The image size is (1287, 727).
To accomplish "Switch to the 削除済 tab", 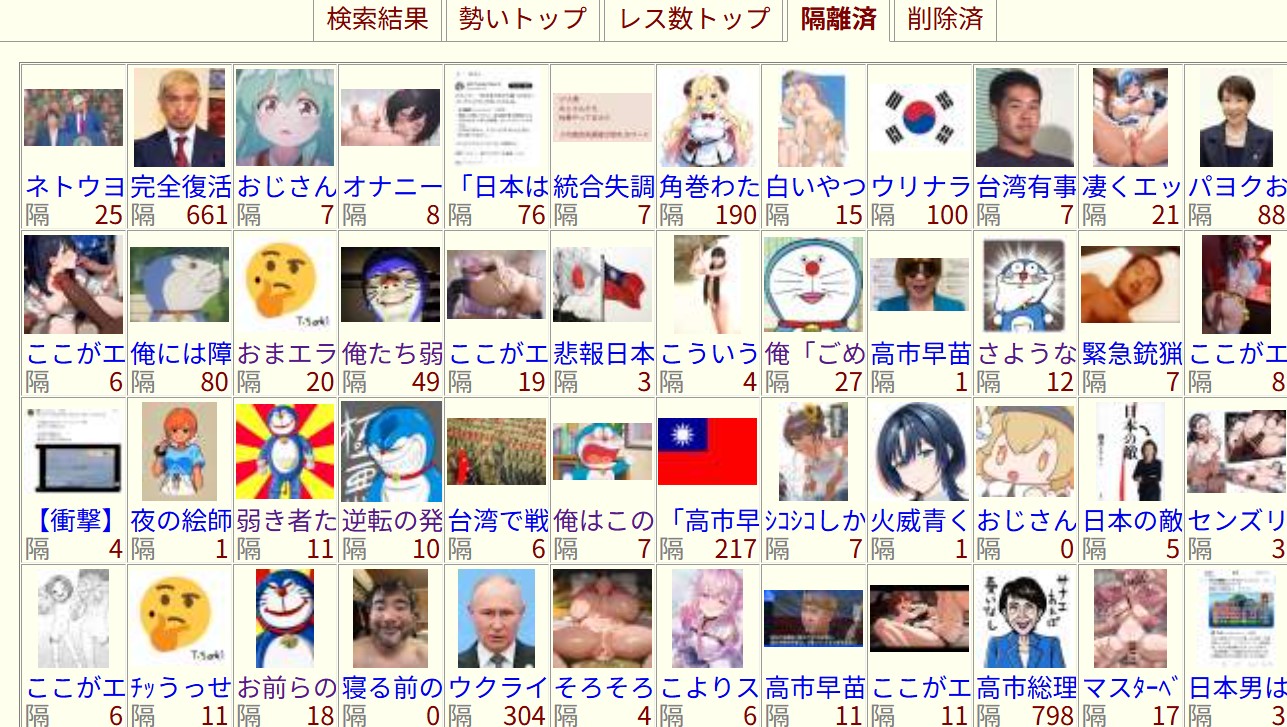I will click(945, 19).
